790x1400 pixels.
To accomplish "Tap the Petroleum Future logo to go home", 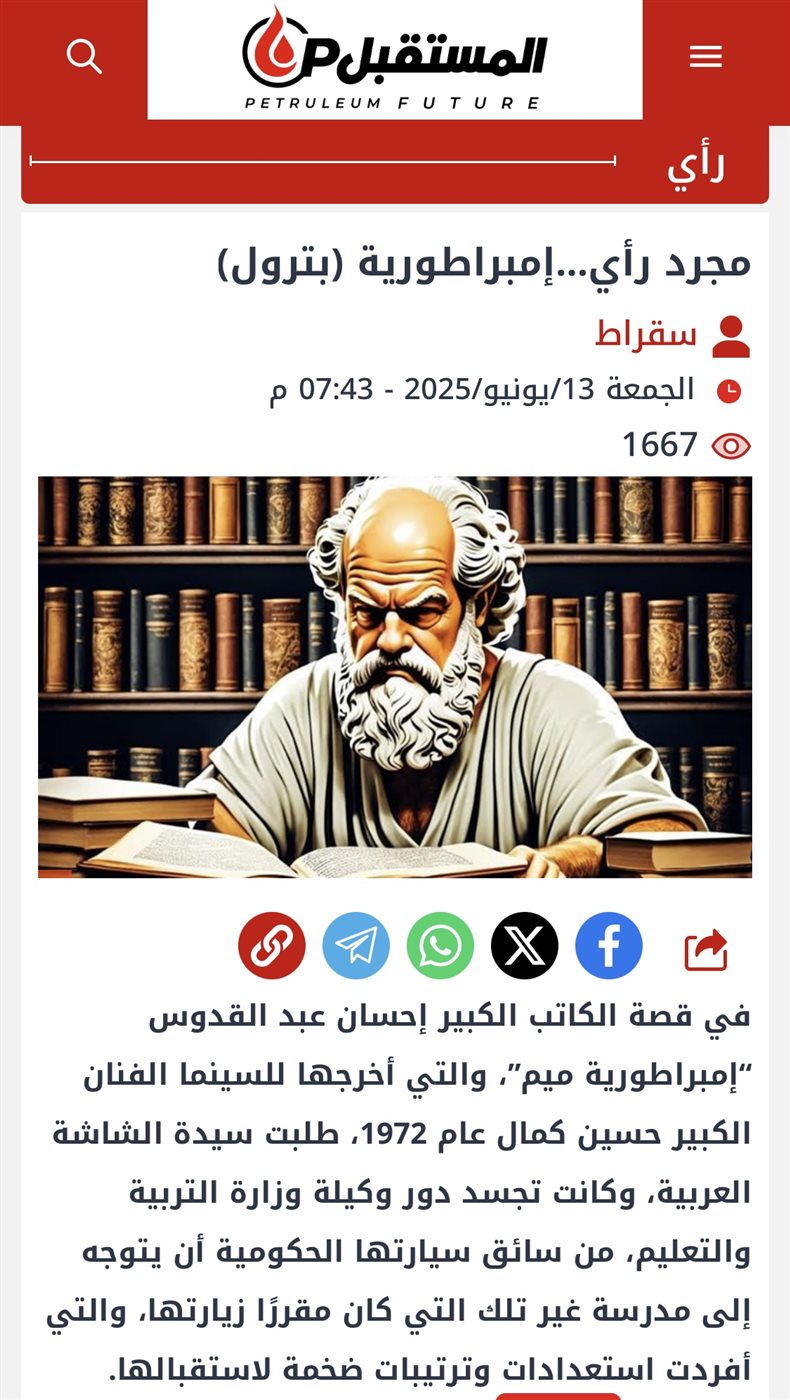I will pyautogui.click(x=395, y=58).
